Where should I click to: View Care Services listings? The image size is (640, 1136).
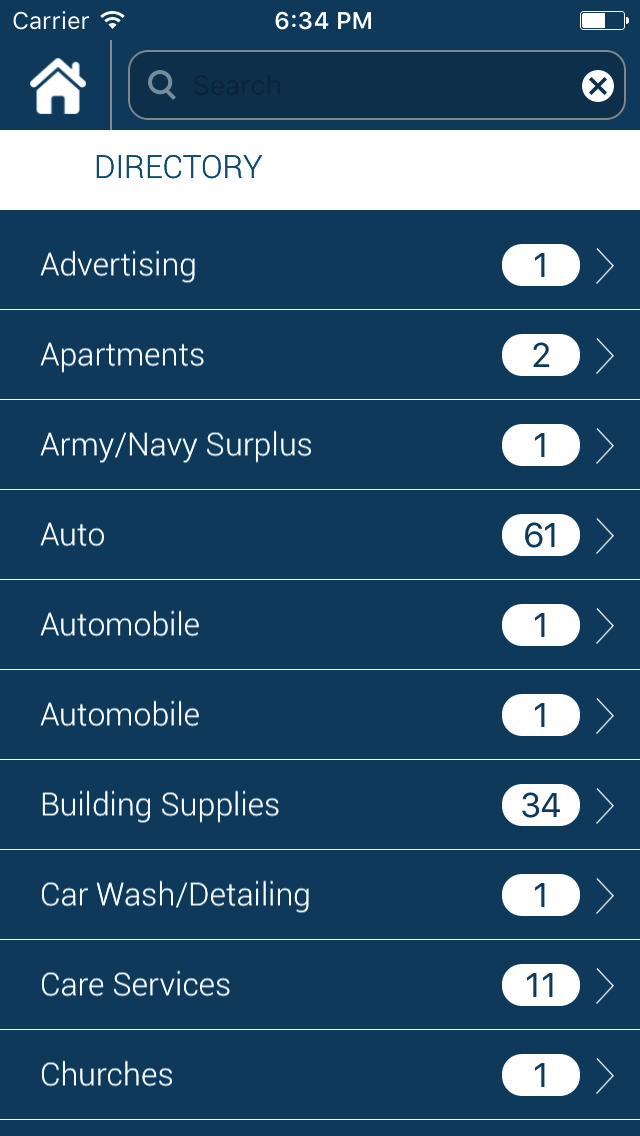point(320,985)
